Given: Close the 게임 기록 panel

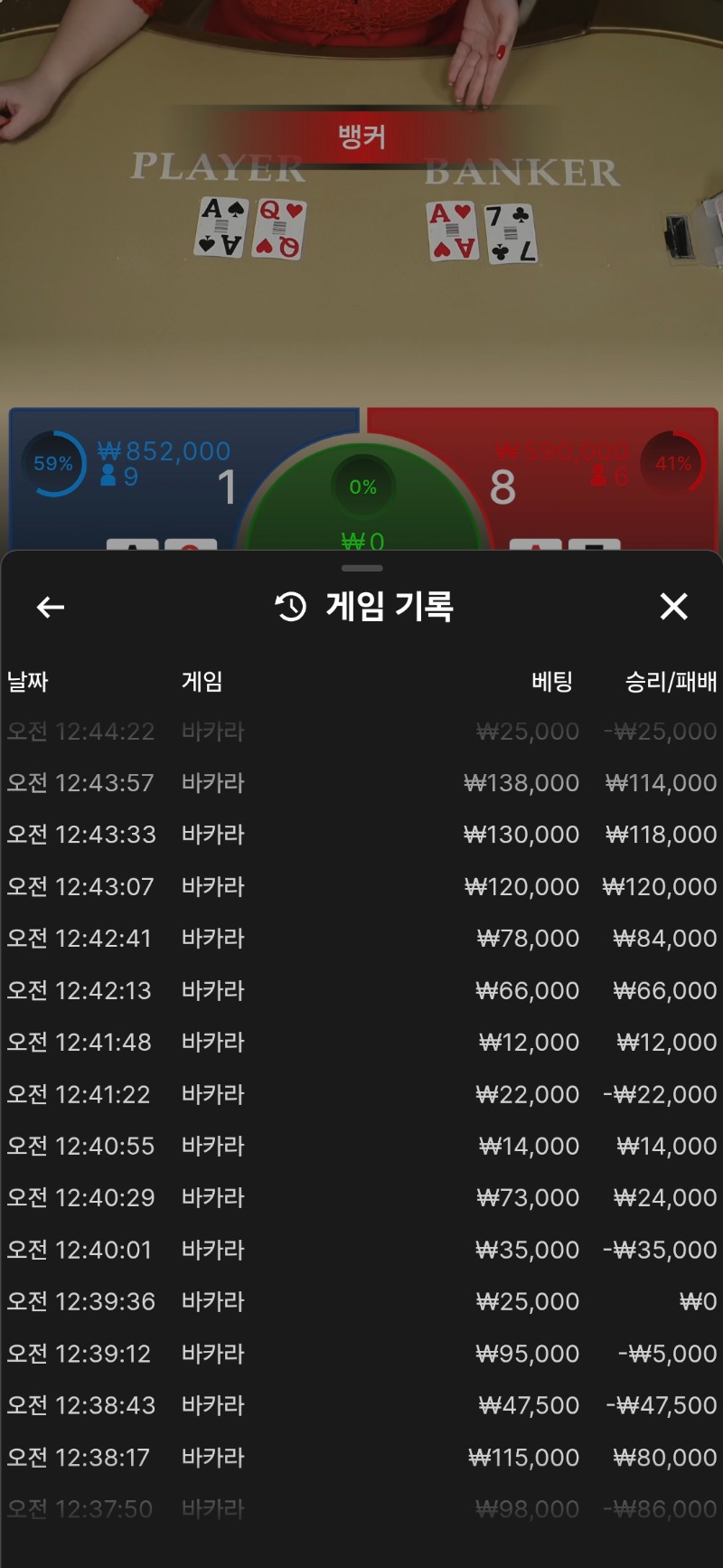Looking at the screenshot, I should click(673, 607).
